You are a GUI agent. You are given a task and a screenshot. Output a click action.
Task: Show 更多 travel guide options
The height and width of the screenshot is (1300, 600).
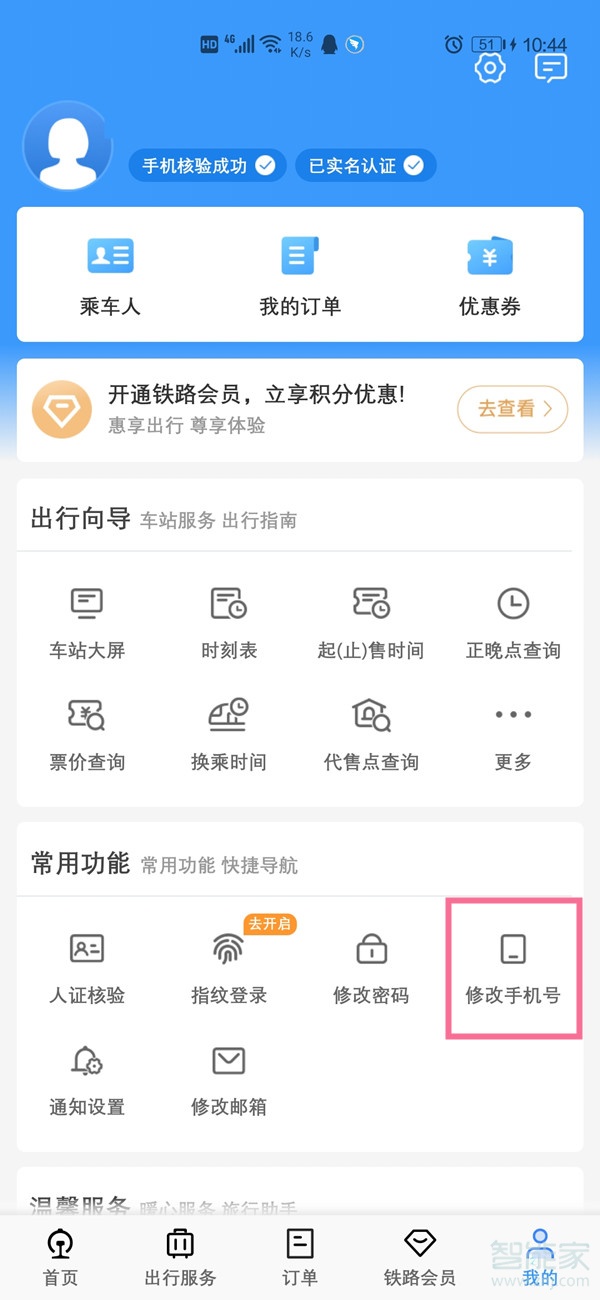click(x=513, y=734)
